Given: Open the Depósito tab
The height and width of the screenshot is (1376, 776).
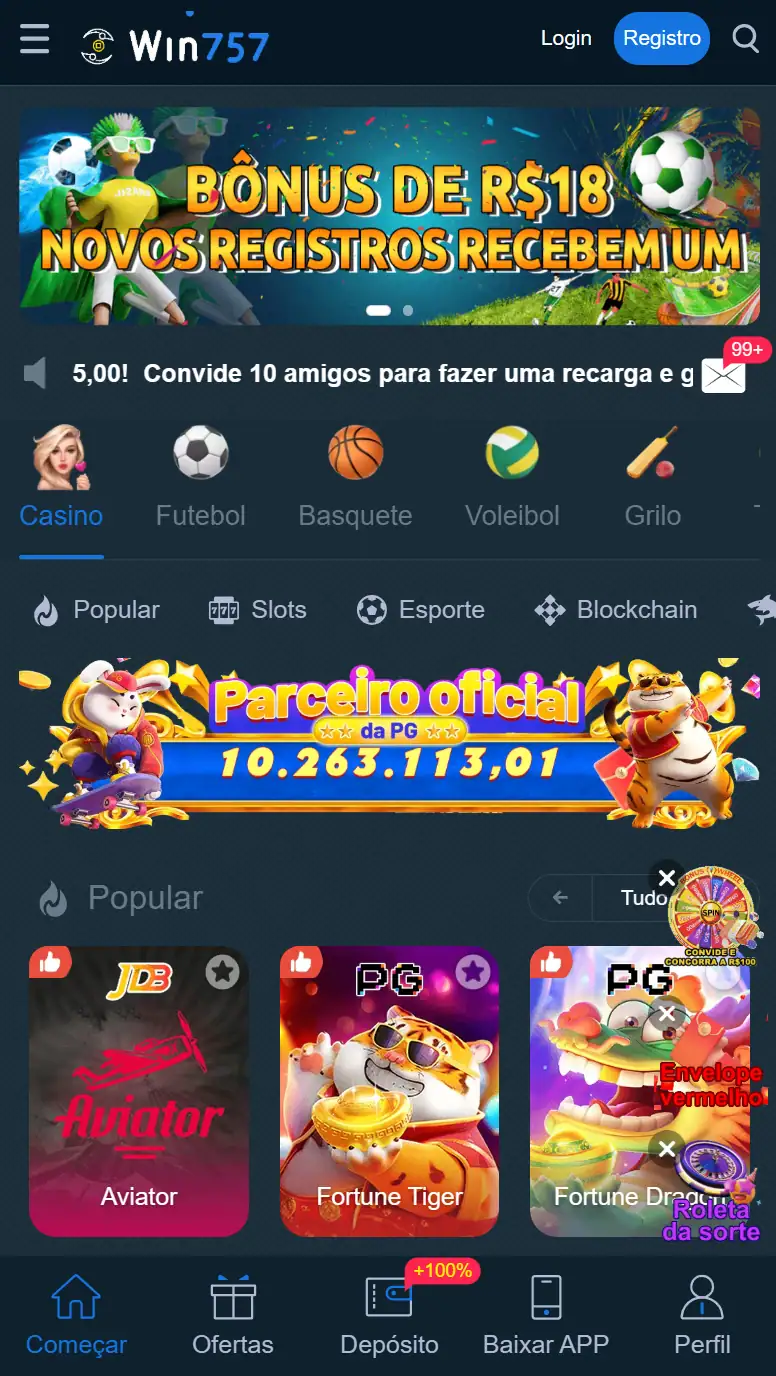Looking at the screenshot, I should point(389,1315).
